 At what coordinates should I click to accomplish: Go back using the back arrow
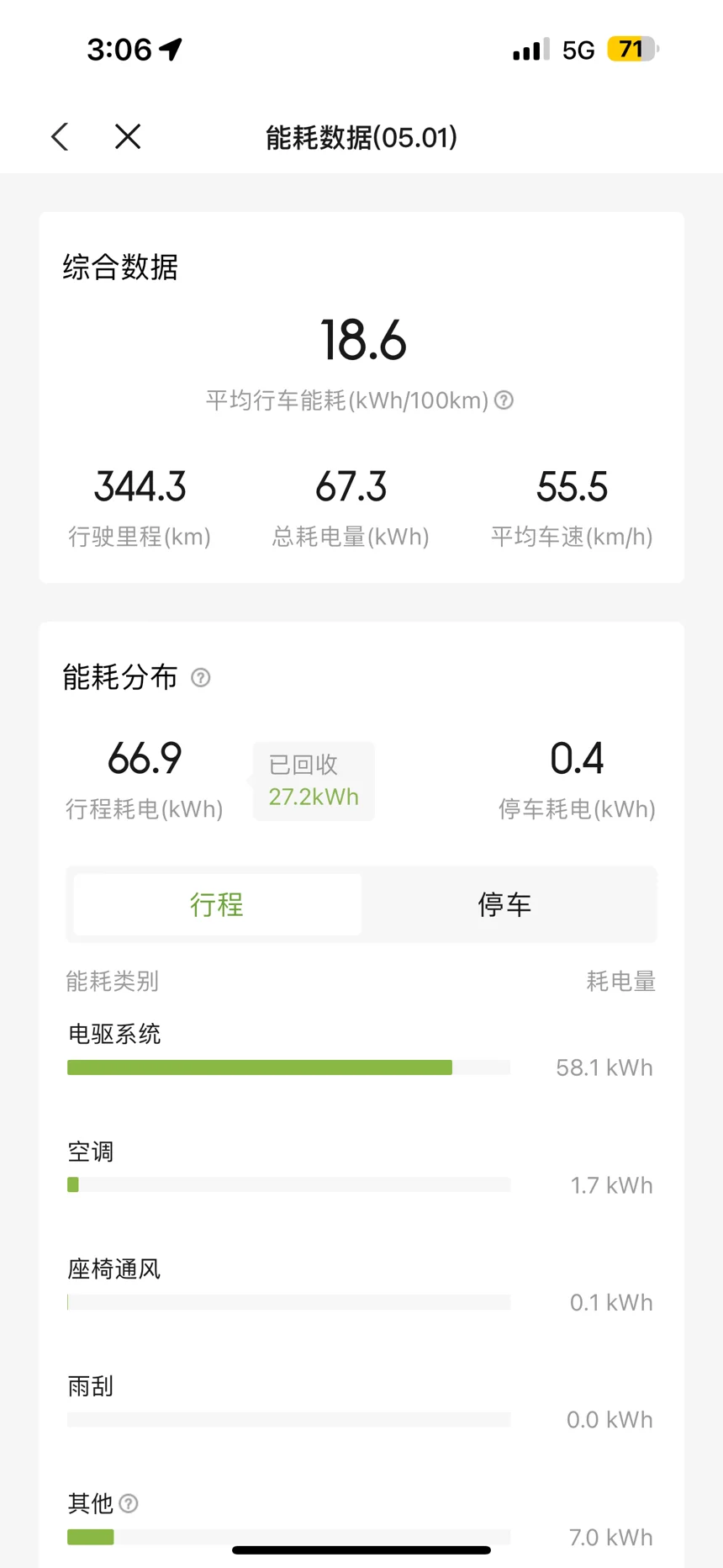click(x=60, y=136)
